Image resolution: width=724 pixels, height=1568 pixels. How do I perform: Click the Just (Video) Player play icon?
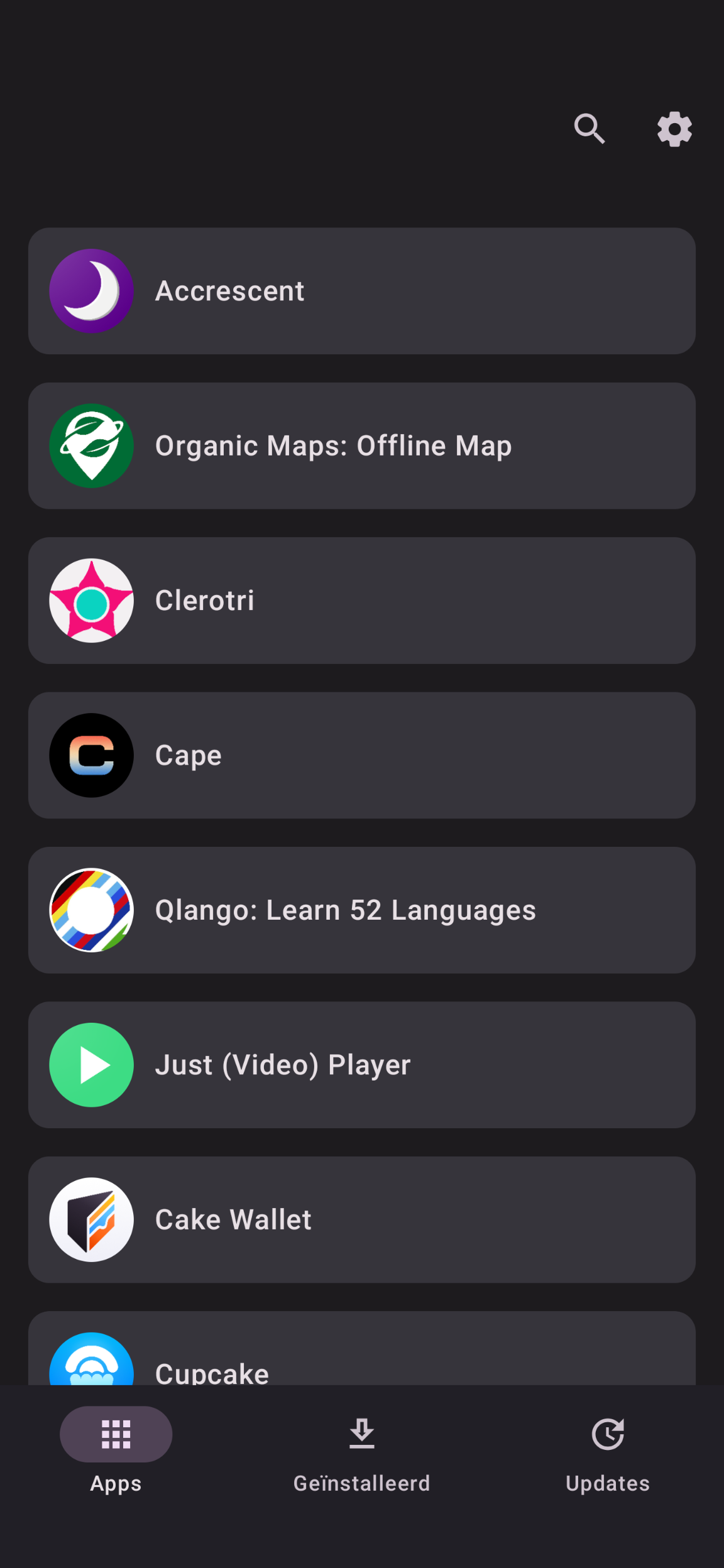(92, 1064)
